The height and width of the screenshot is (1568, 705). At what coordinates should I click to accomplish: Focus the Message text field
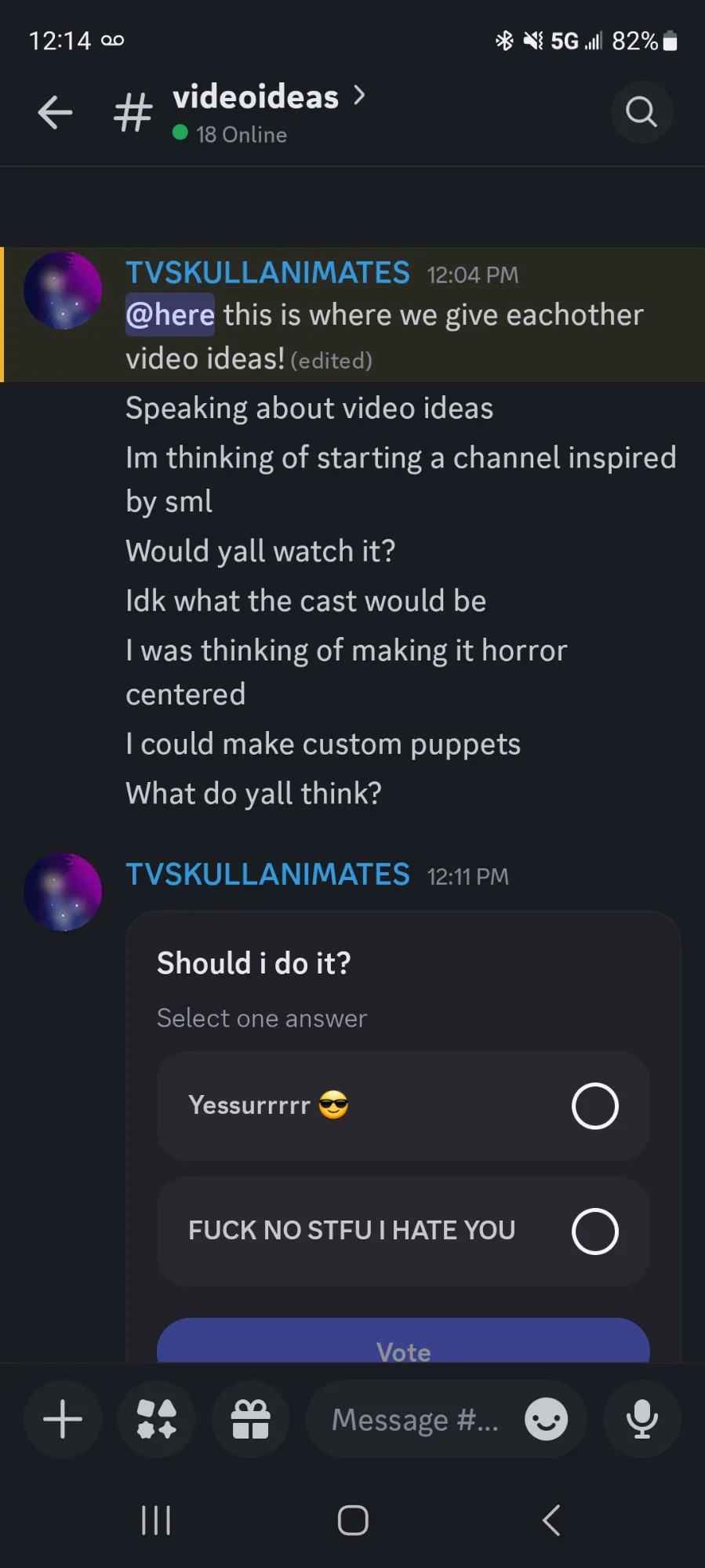click(414, 1419)
